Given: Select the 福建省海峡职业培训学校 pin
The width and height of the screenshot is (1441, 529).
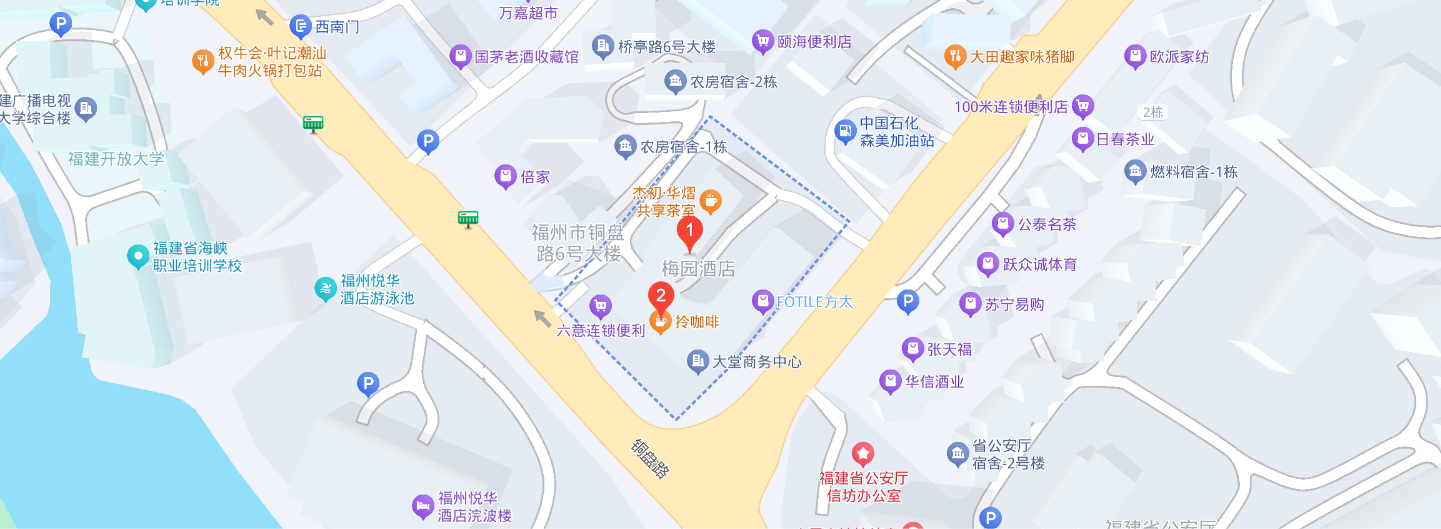Looking at the screenshot, I should [138, 257].
